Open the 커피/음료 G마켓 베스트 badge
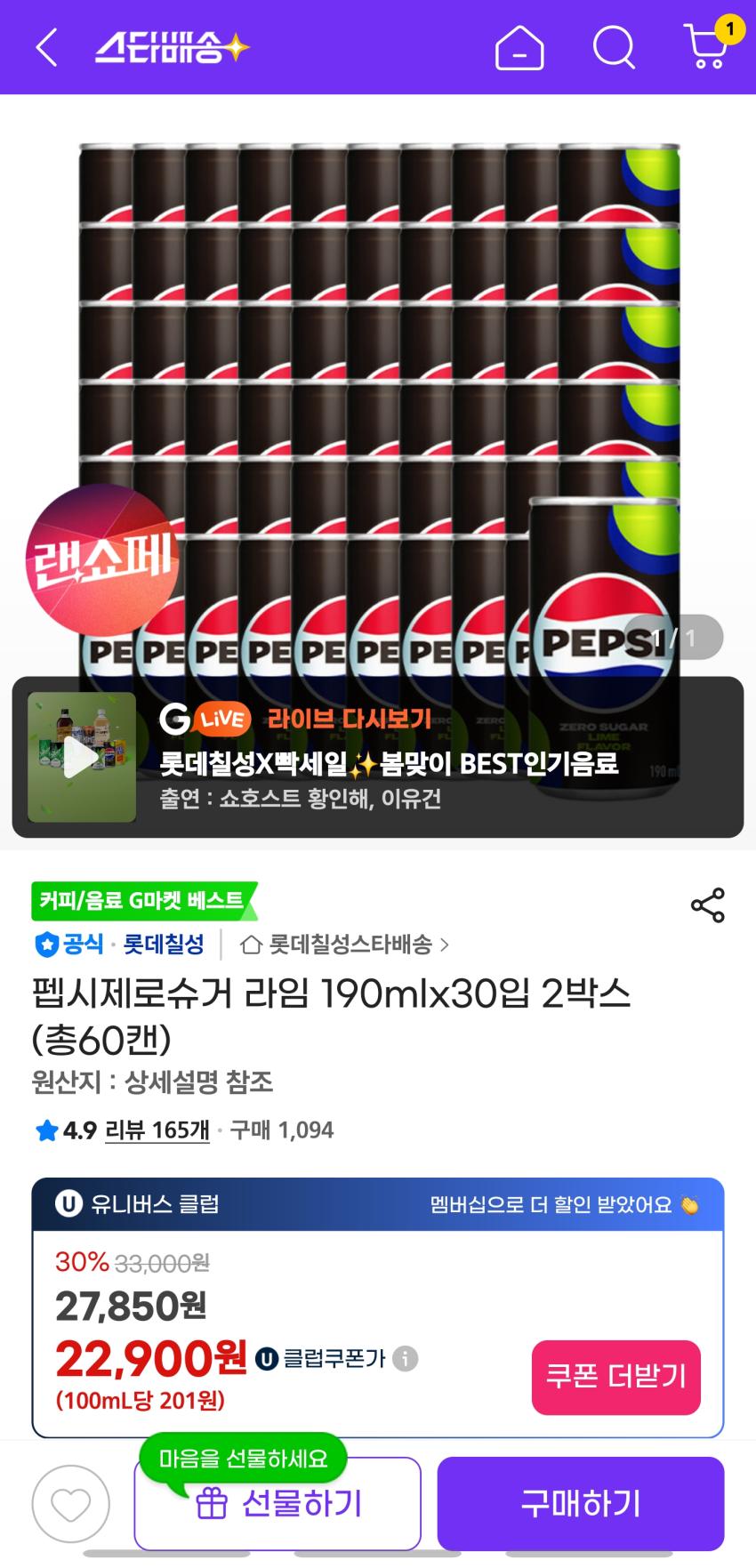Screen dimensions: 756x1568 click(142, 901)
